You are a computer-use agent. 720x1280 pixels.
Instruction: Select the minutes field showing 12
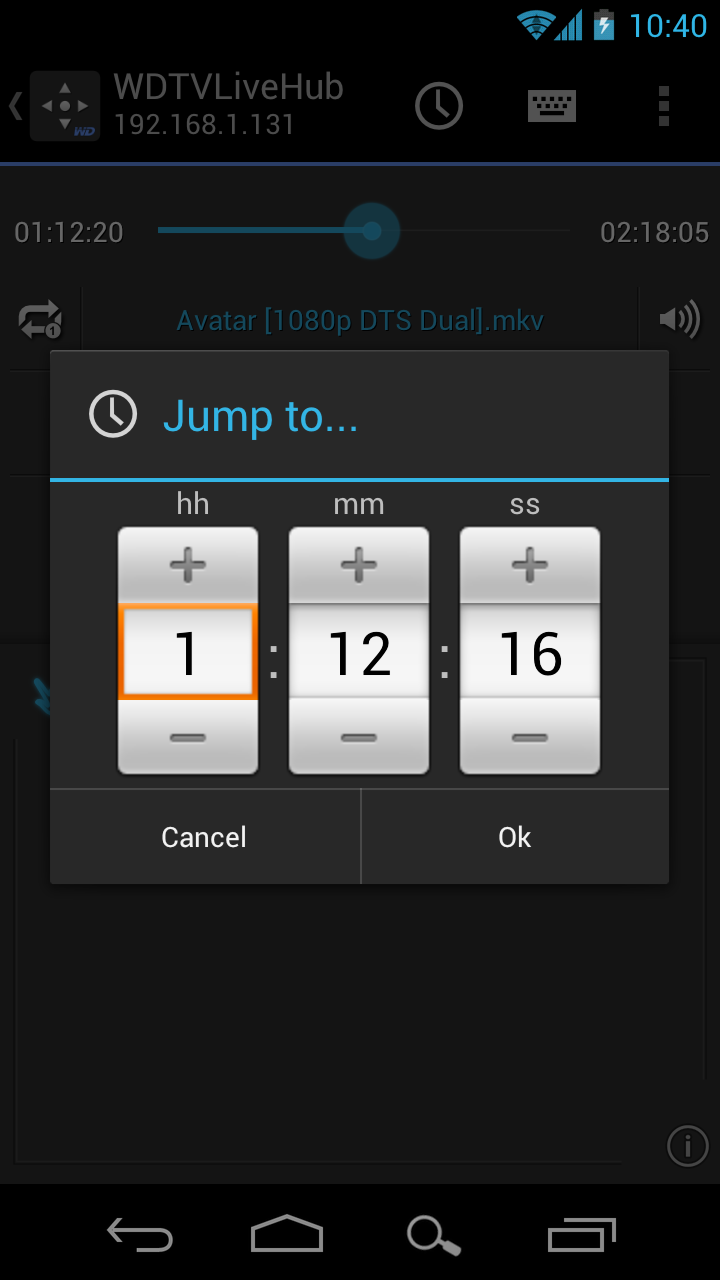(x=359, y=652)
